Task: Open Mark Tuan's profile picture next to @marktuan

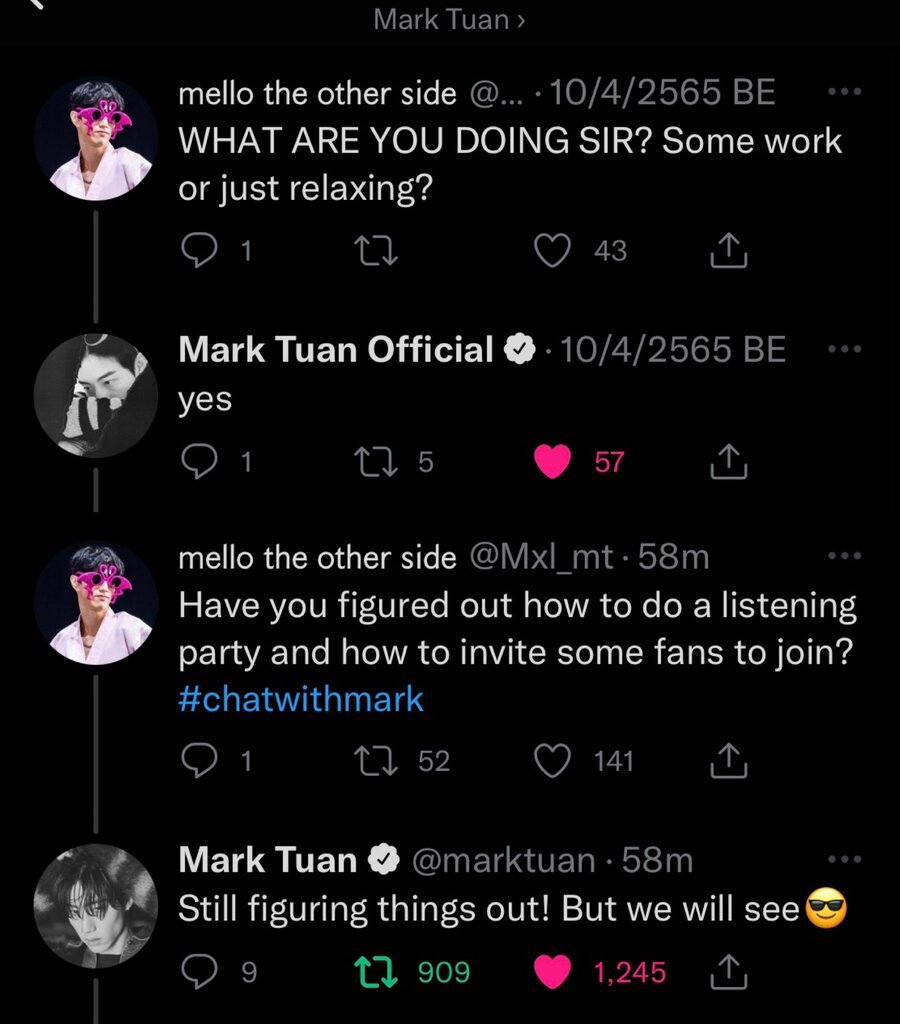Action: click(x=96, y=905)
